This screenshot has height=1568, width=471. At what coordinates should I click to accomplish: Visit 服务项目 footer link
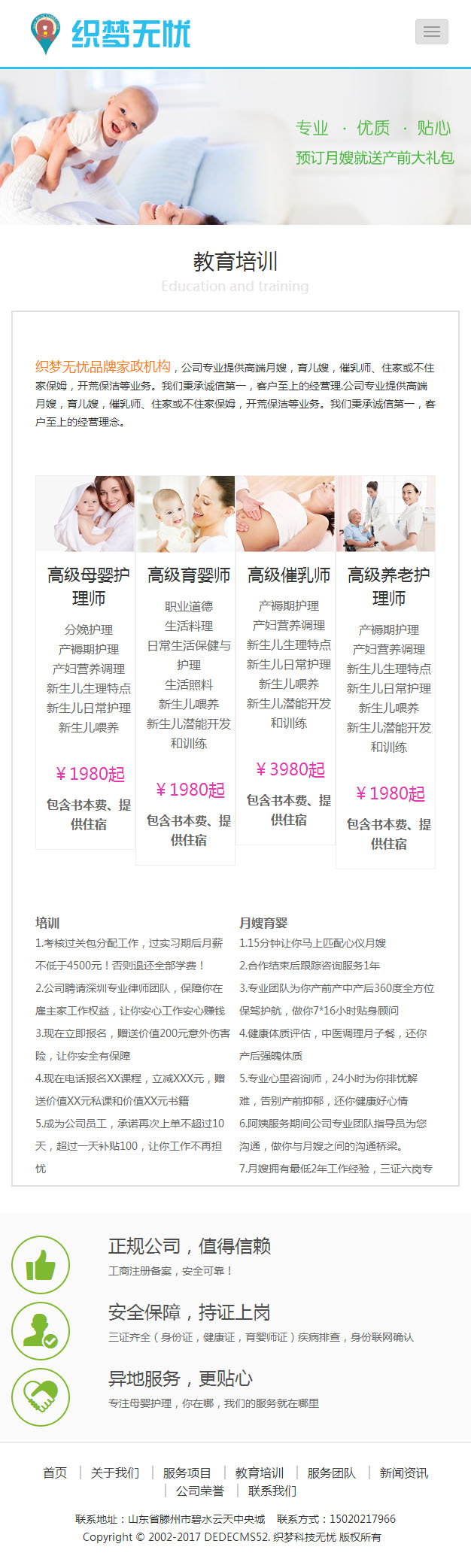click(x=187, y=1472)
